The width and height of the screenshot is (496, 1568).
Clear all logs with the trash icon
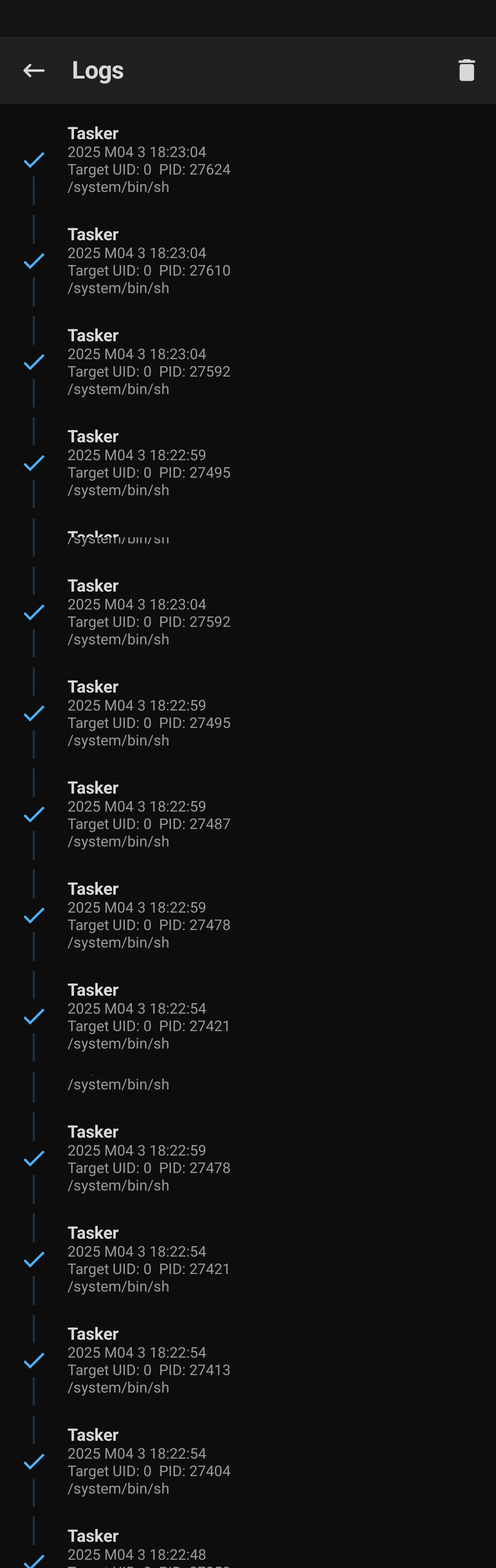coord(466,71)
